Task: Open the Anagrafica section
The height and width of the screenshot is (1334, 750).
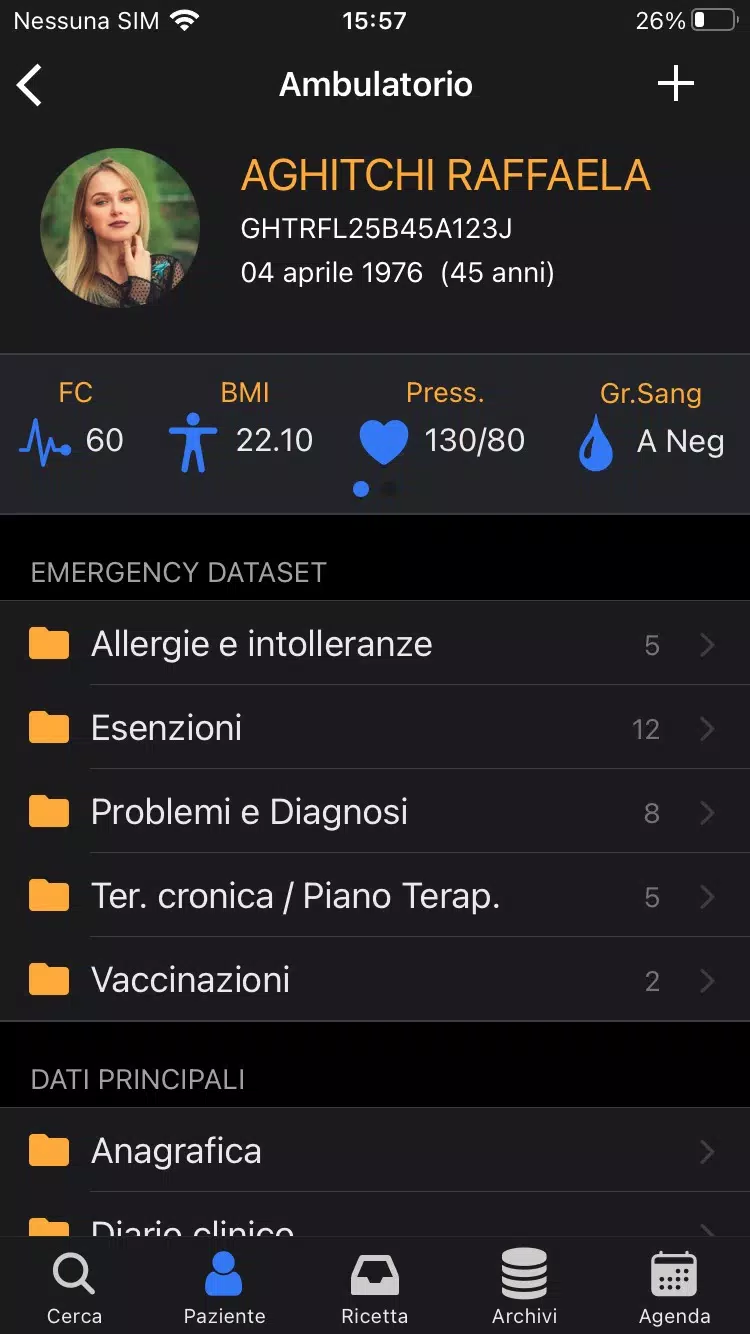Action: tap(375, 1150)
